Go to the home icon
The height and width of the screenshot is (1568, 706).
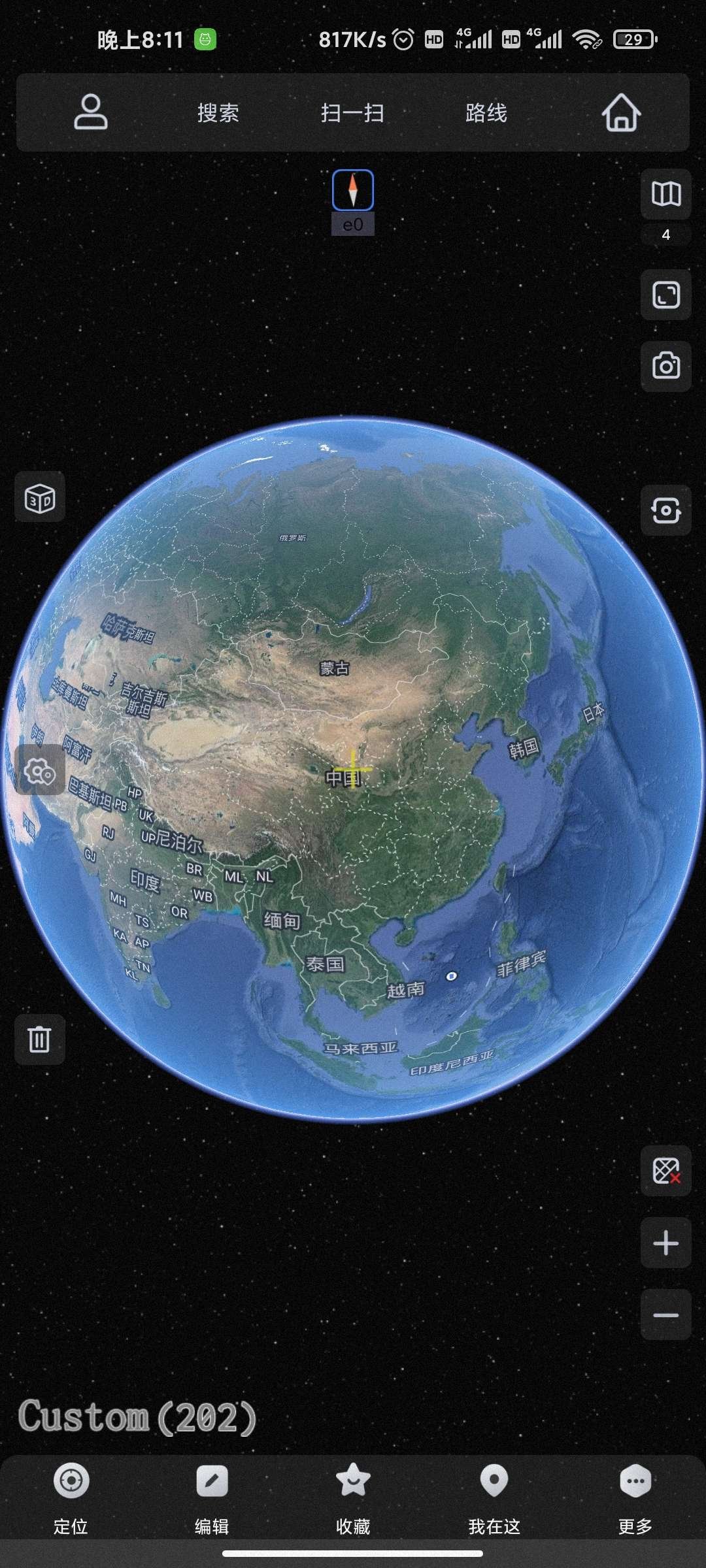pyautogui.click(x=621, y=113)
